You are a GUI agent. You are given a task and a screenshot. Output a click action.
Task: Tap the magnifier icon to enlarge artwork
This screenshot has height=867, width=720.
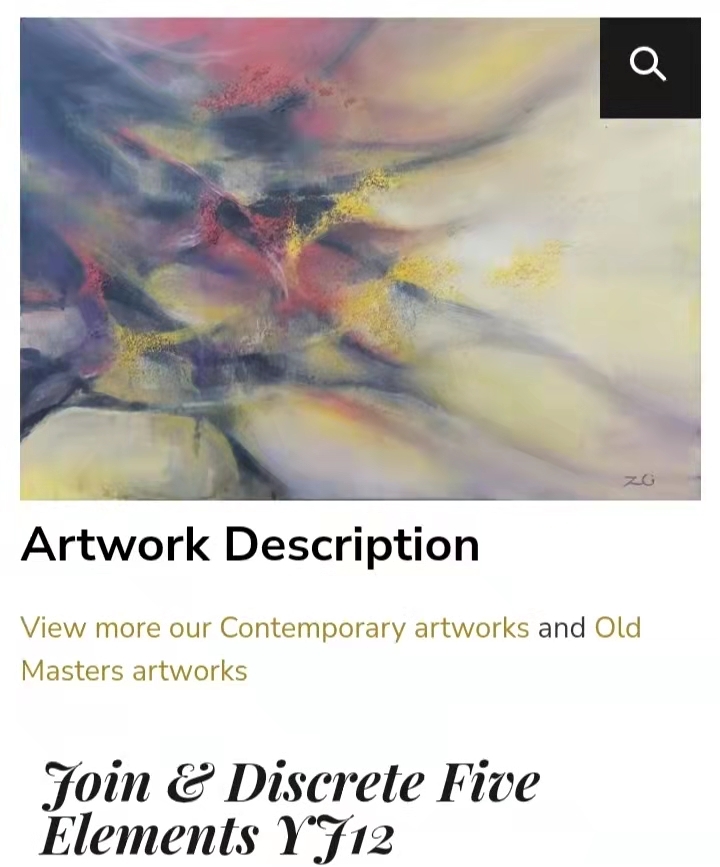[x=649, y=66]
